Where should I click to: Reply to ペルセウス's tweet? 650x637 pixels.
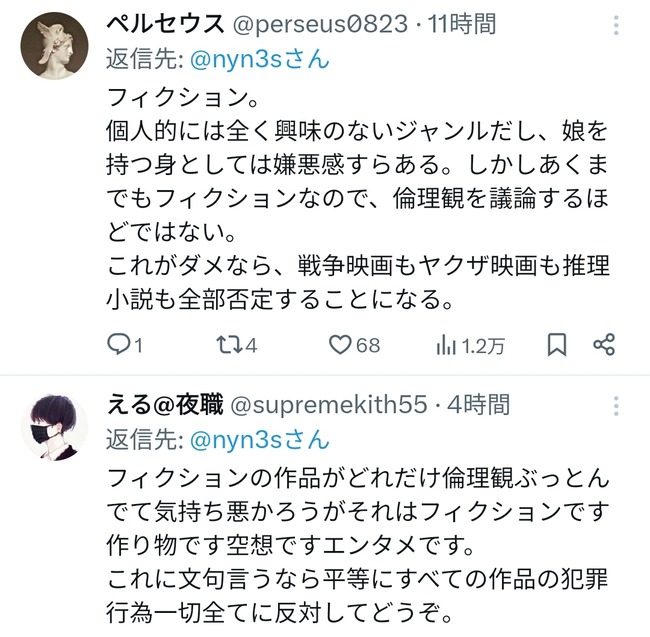point(120,345)
